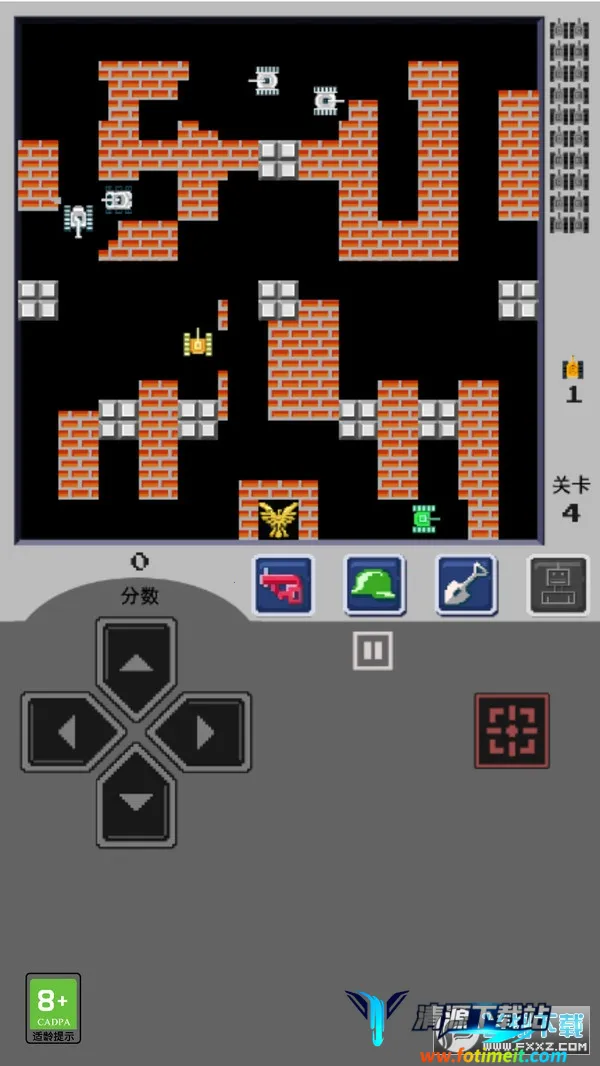This screenshot has width=600, height=1066.
Task: Use the shovel power-up
Action: (x=466, y=585)
